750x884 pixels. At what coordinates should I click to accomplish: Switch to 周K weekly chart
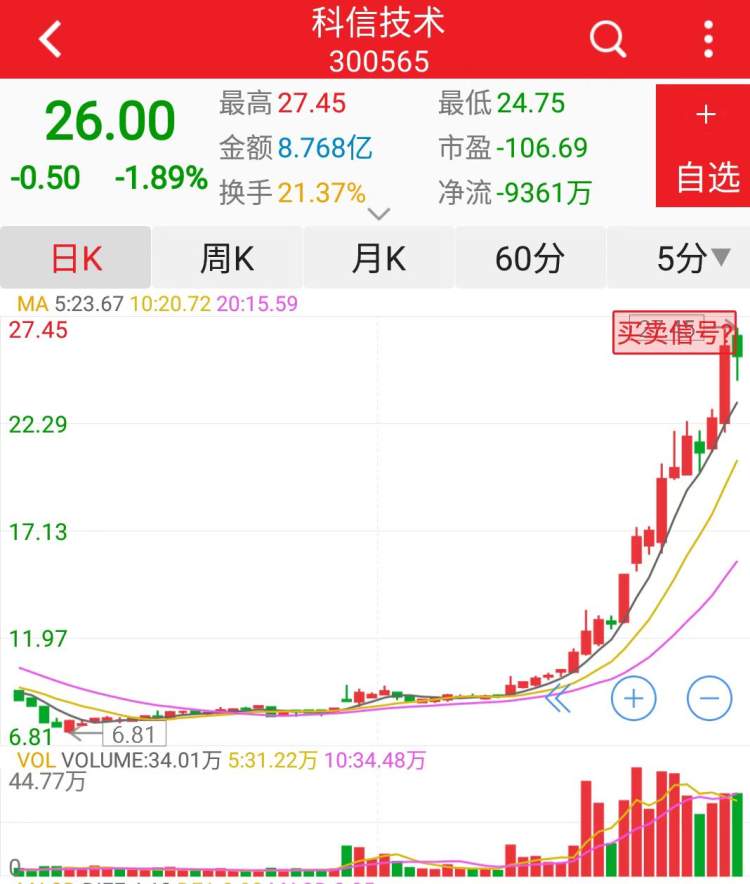pos(227,259)
